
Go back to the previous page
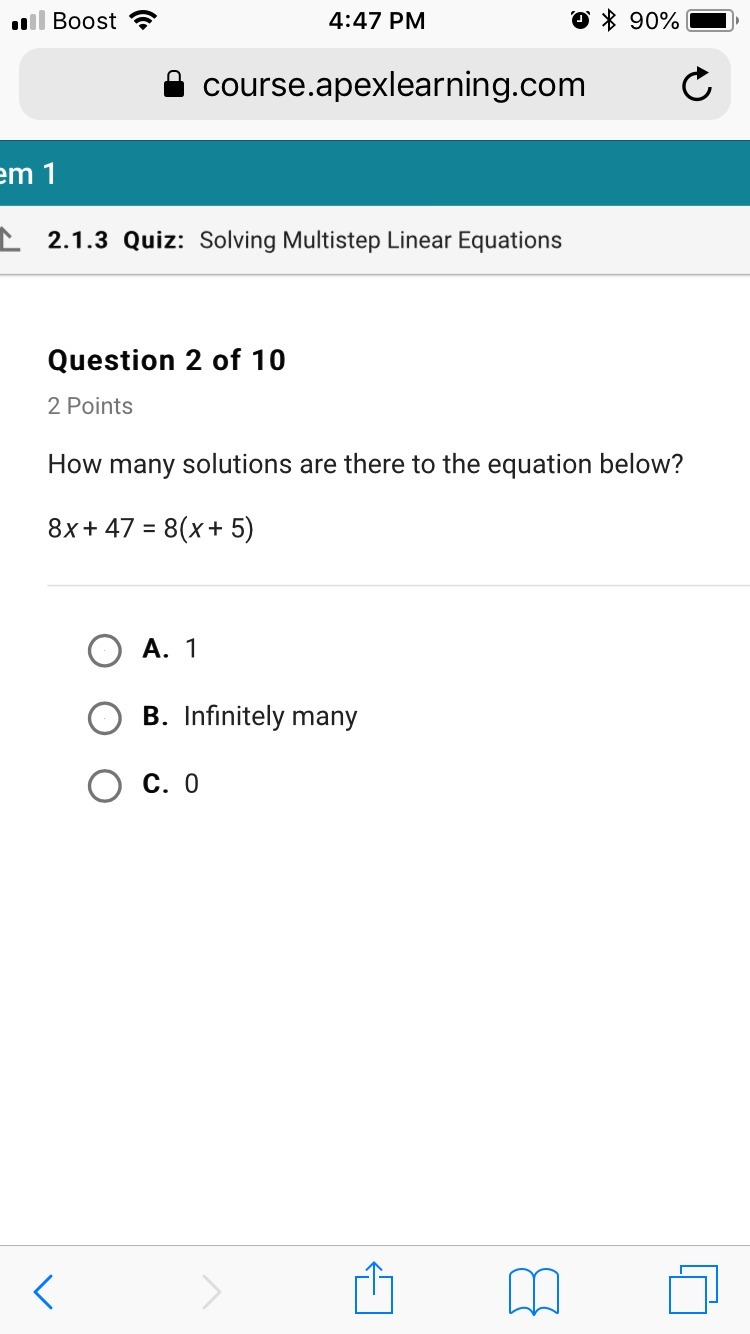(x=43, y=1291)
